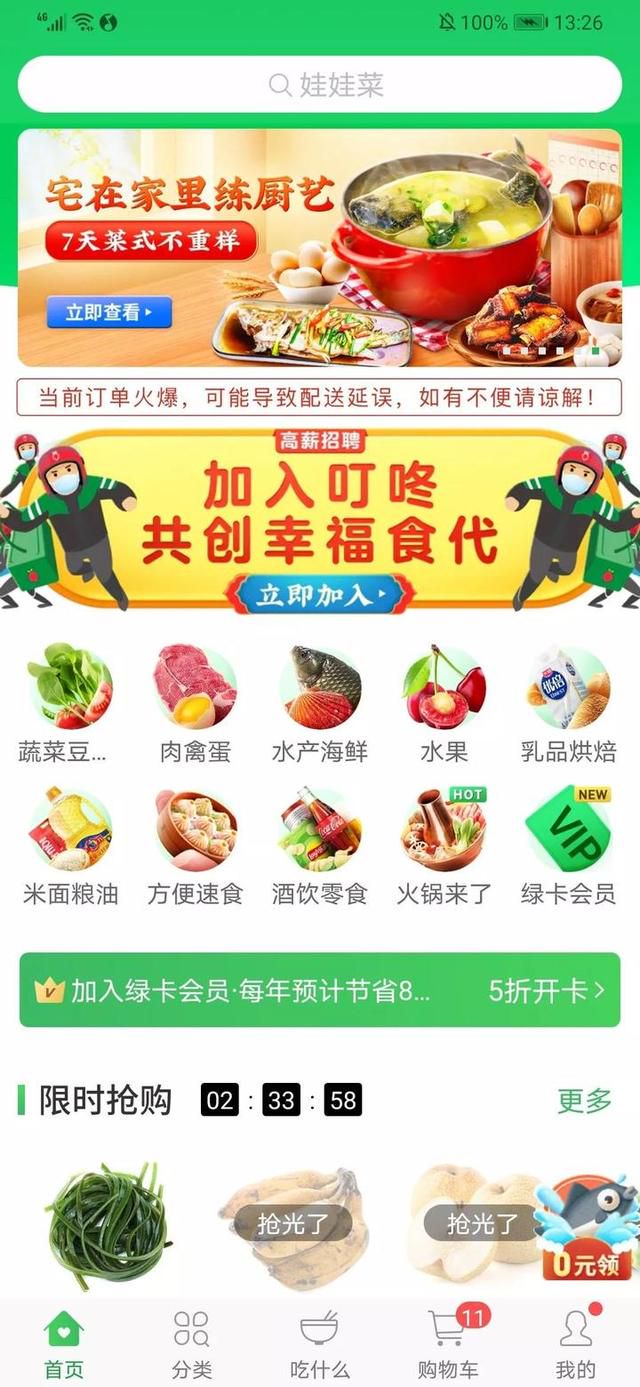Open the 火锅来了 category

point(444,846)
